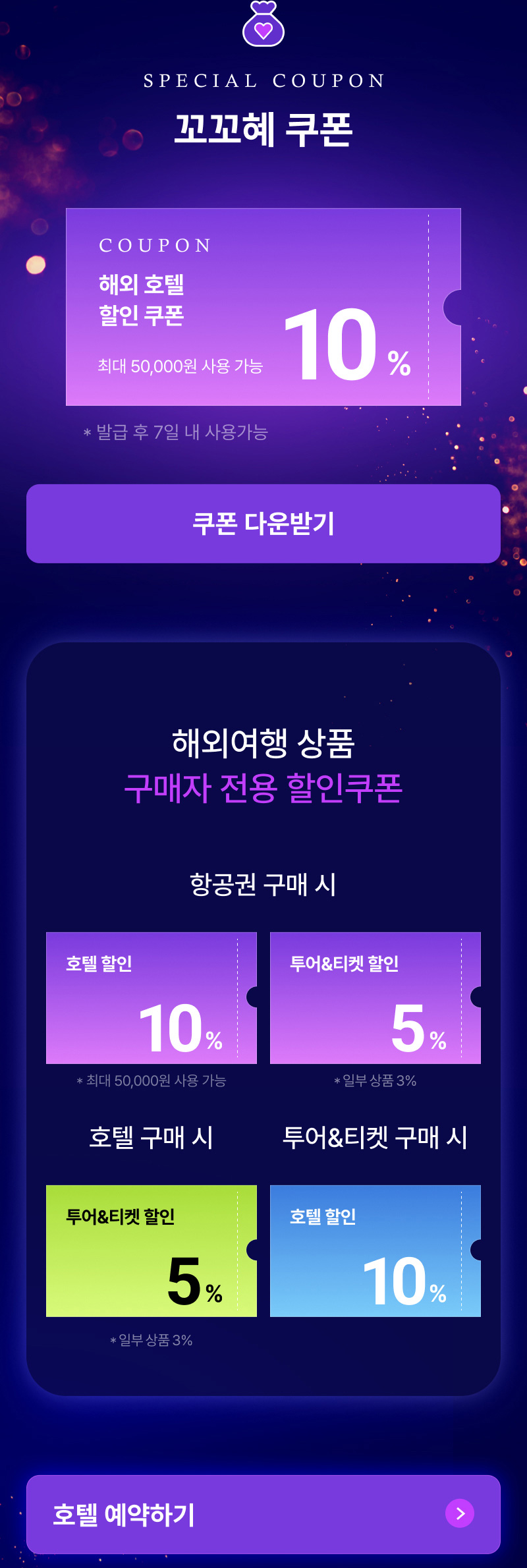Open 호텔 예약하기 to book a hotel
Viewport: 527px width, 1568px height.
[x=263, y=1514]
